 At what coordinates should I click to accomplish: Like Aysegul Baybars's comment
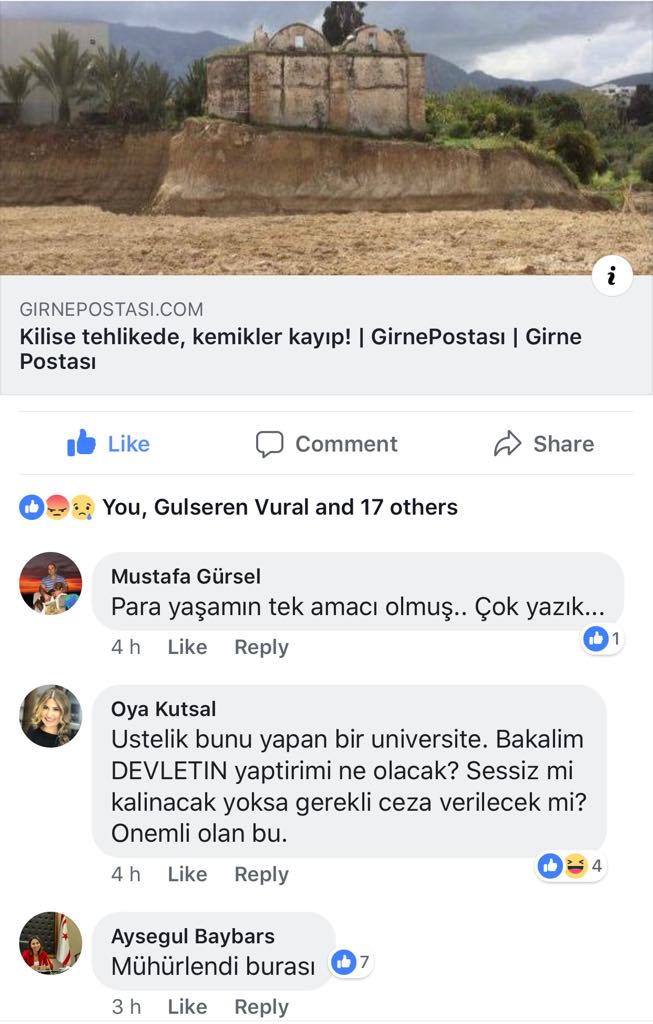tap(187, 1006)
